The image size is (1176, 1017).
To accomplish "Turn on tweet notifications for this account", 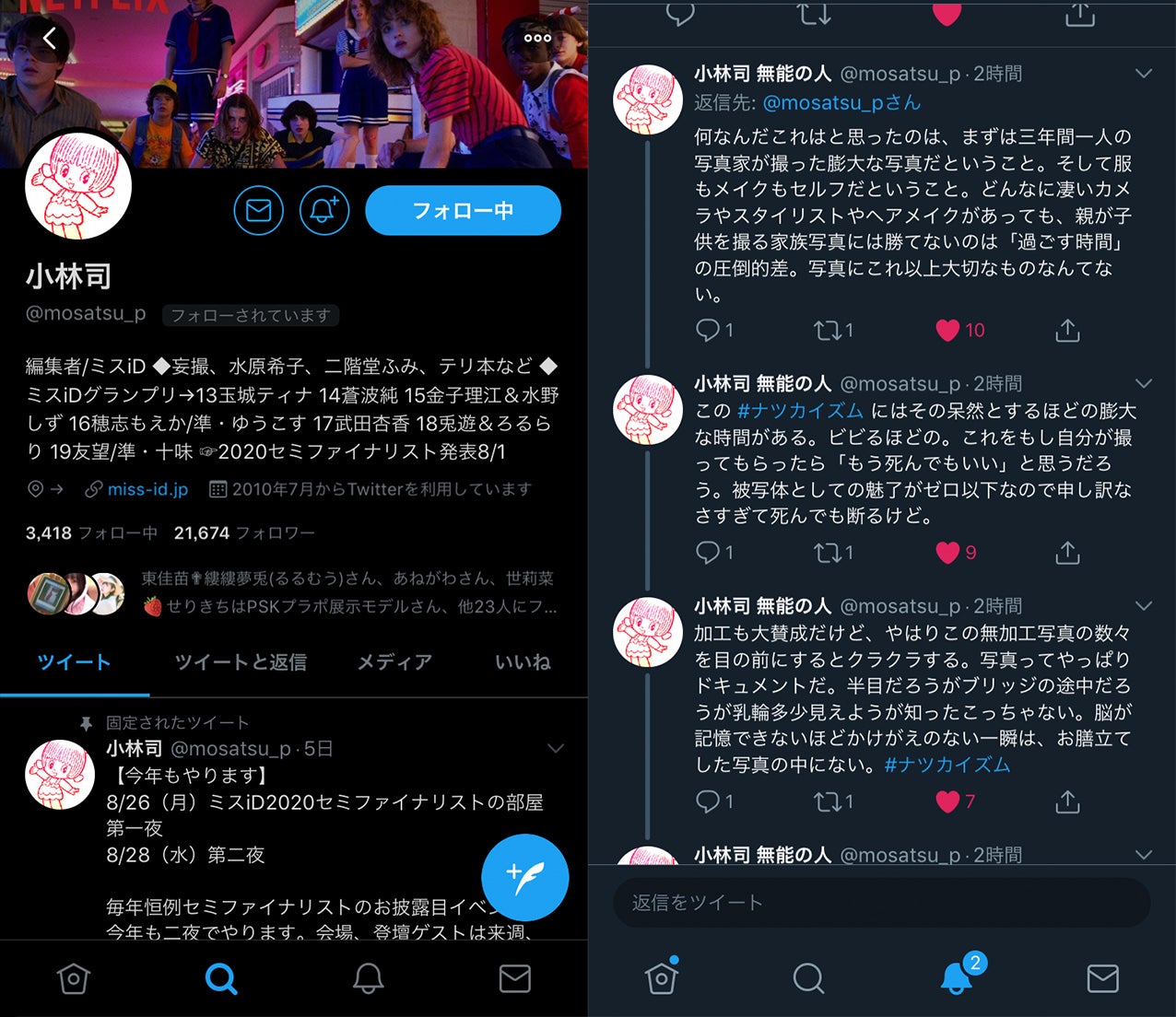I will [323, 210].
